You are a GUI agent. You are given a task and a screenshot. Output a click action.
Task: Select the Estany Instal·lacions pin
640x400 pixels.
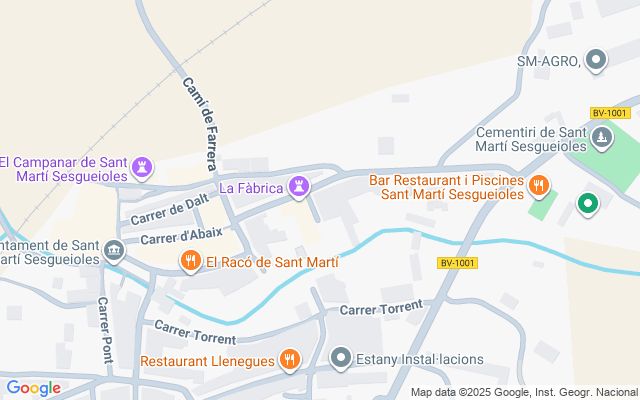pyautogui.click(x=341, y=359)
